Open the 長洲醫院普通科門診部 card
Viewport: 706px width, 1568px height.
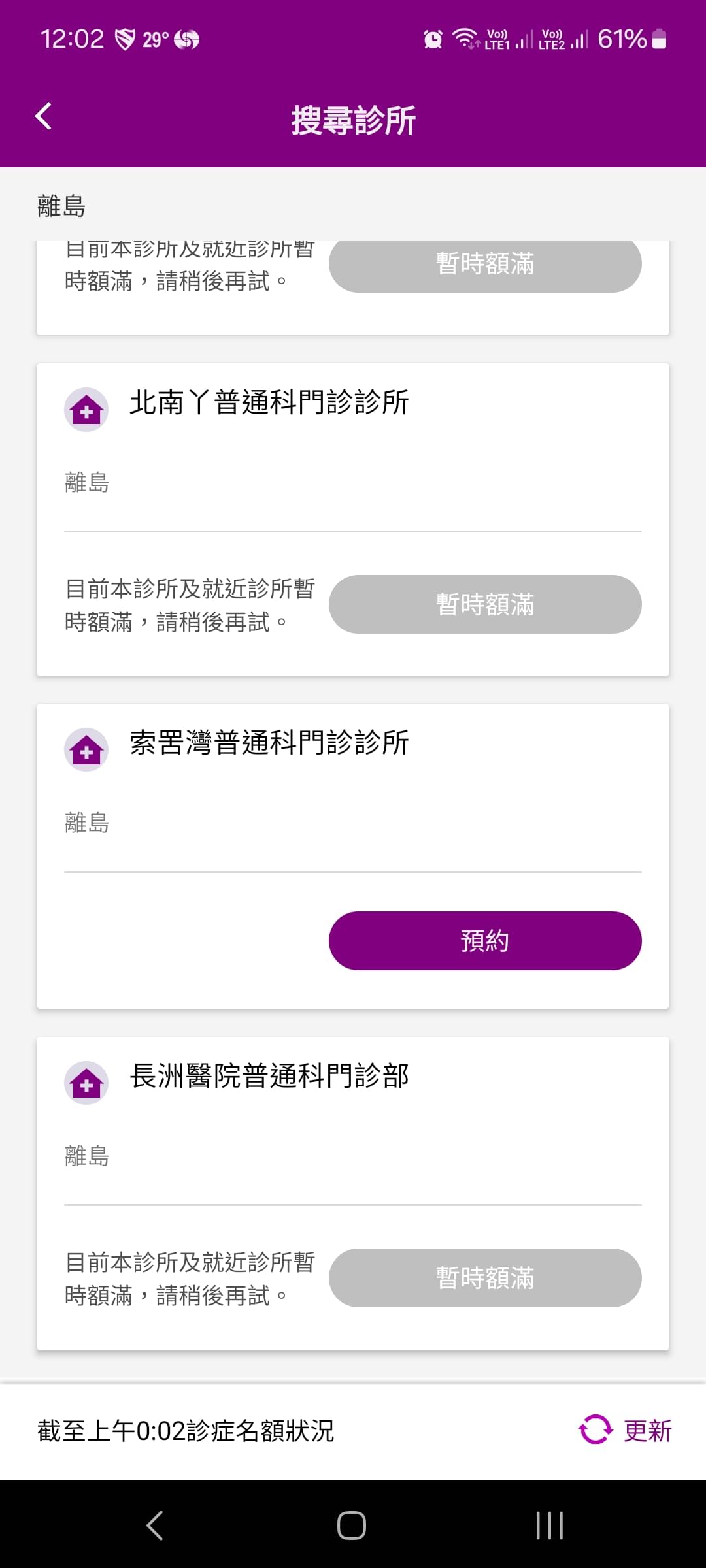(x=353, y=1193)
